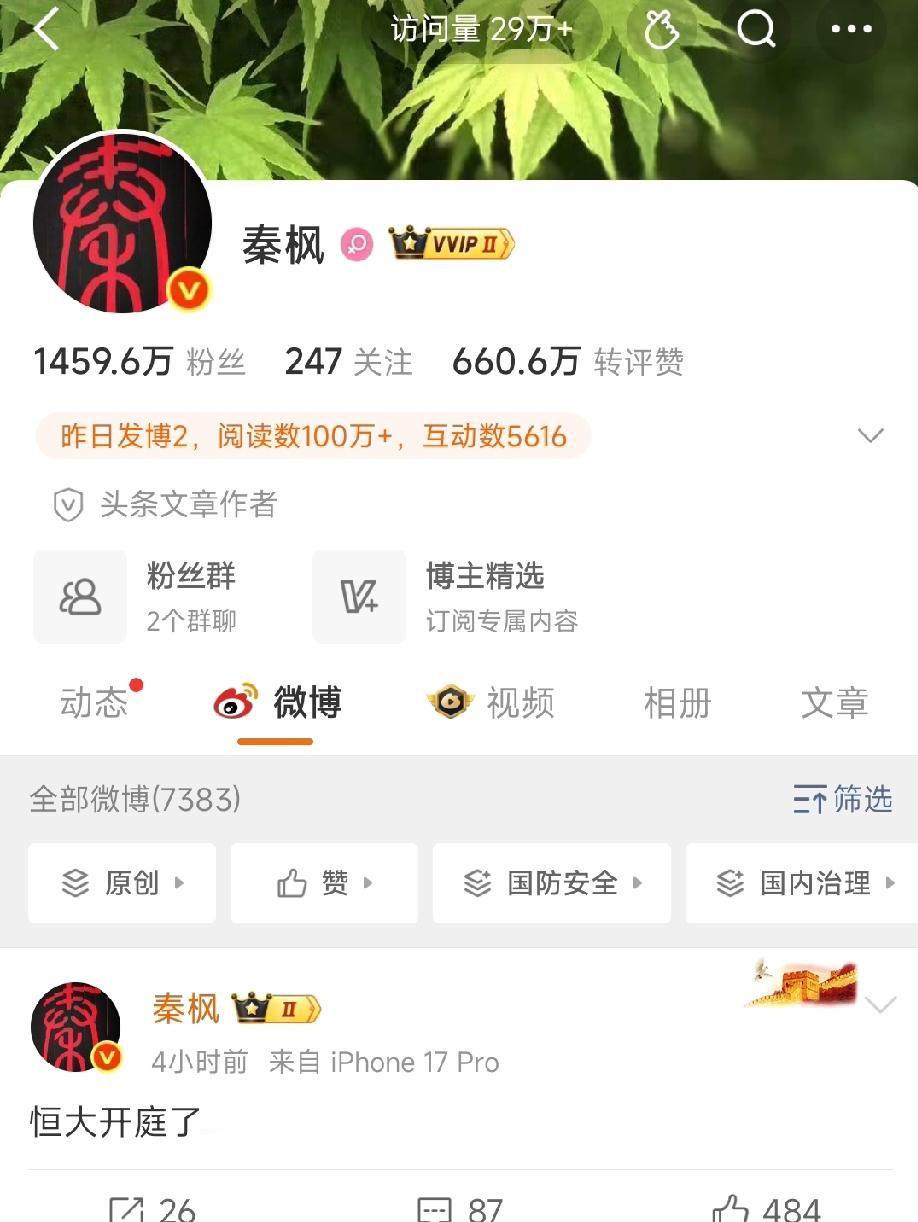
Task: Open comments via the comment bubble icon
Action: [432, 1208]
